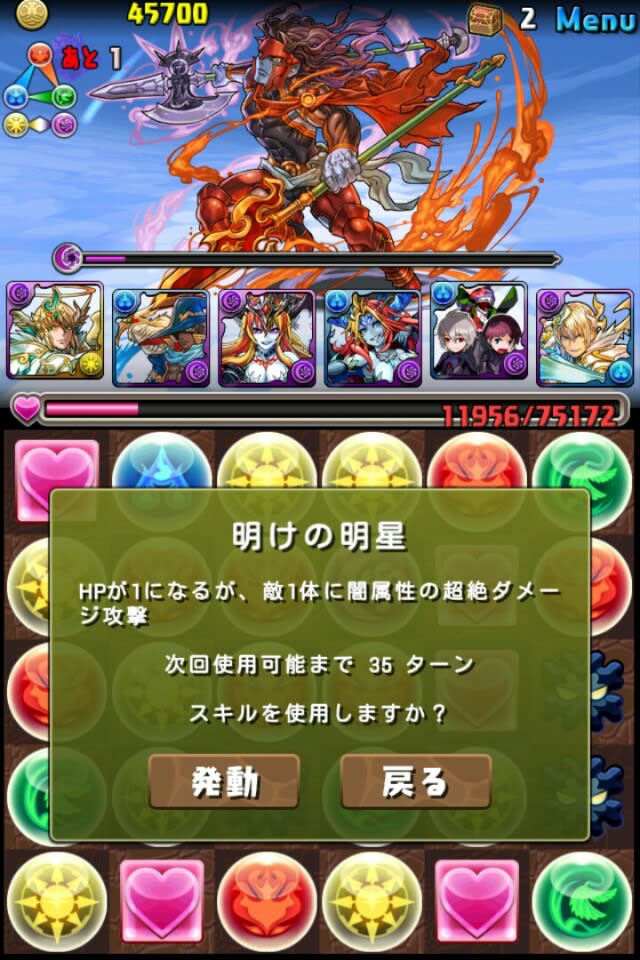Select the red-horned demoness monster card
The width and height of the screenshot is (640, 960).
267,337
